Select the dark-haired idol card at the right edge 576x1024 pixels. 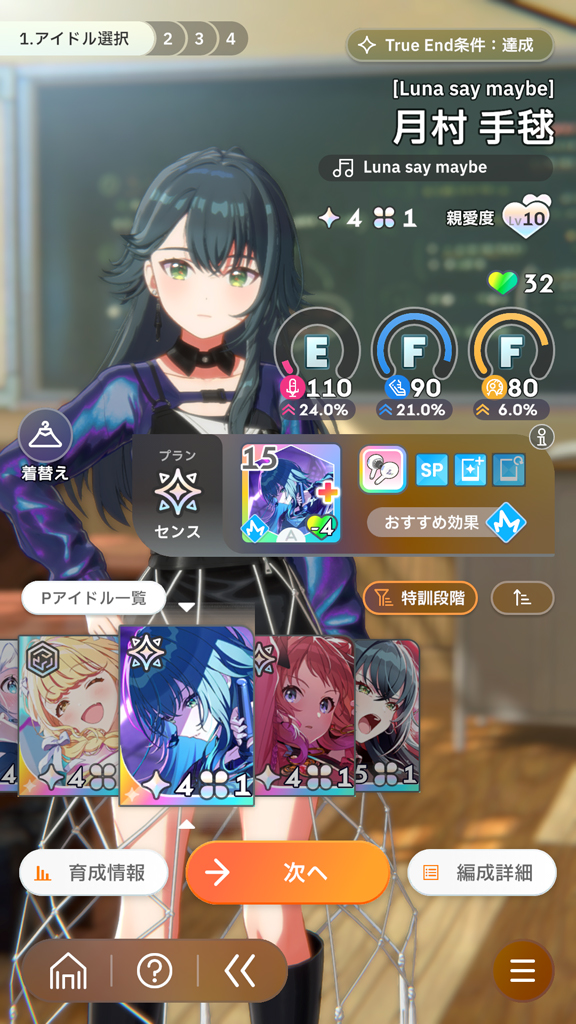pyautogui.click(x=387, y=716)
